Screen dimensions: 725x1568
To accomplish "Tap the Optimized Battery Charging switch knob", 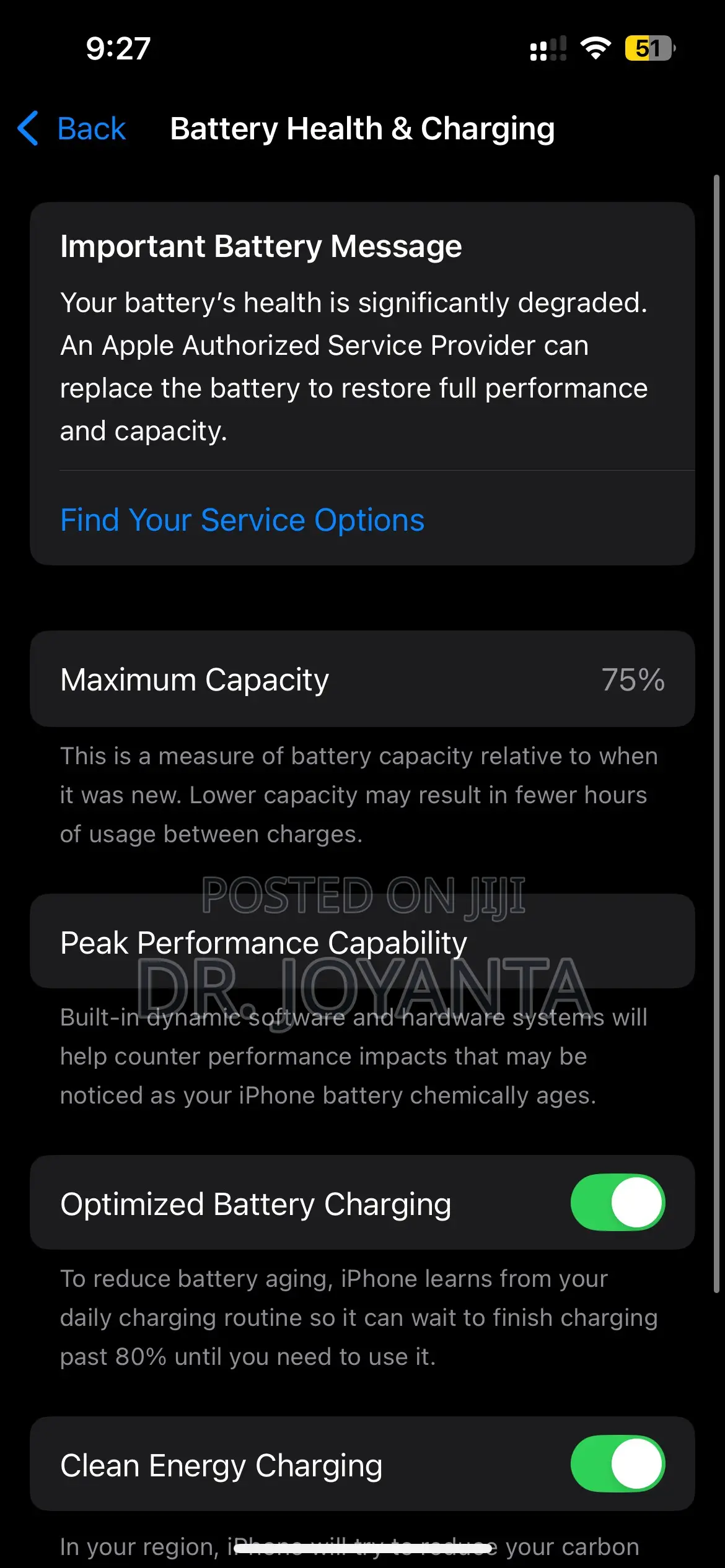I will click(636, 1202).
